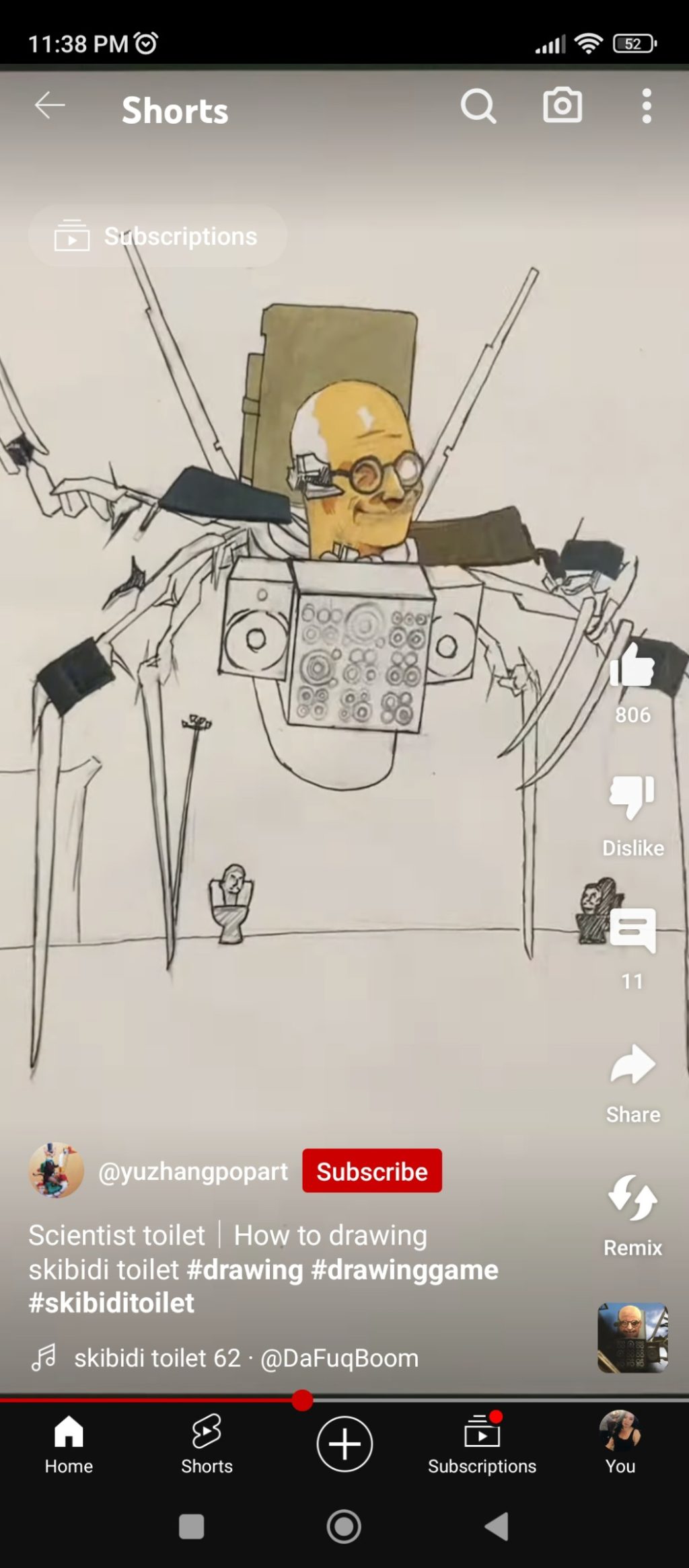
Task: Open the comments section
Action: click(x=632, y=931)
